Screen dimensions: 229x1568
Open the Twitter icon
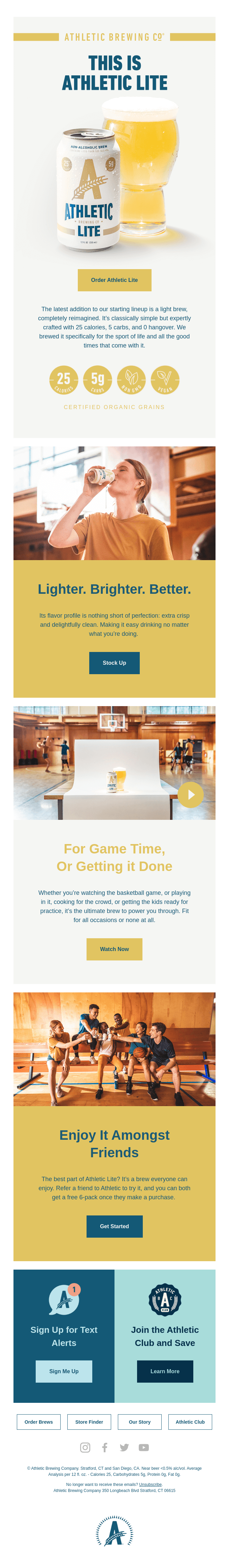point(124,1448)
